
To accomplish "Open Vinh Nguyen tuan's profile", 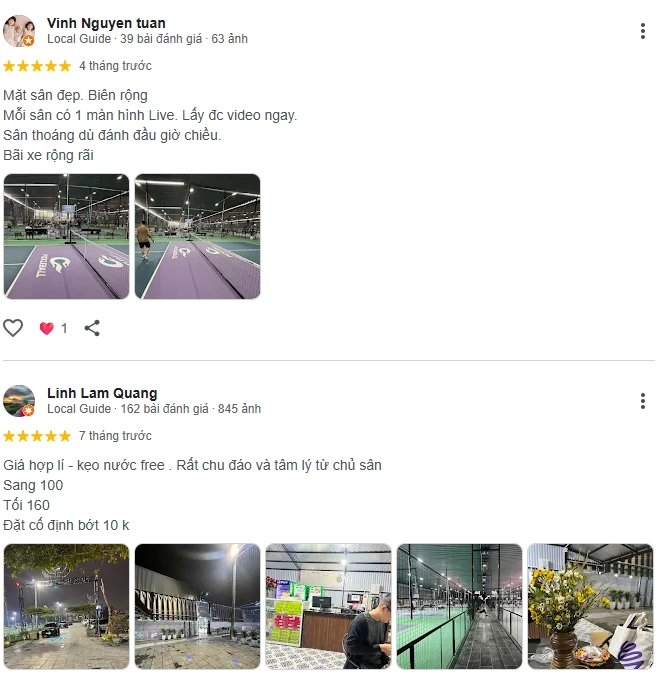I will 106,23.
